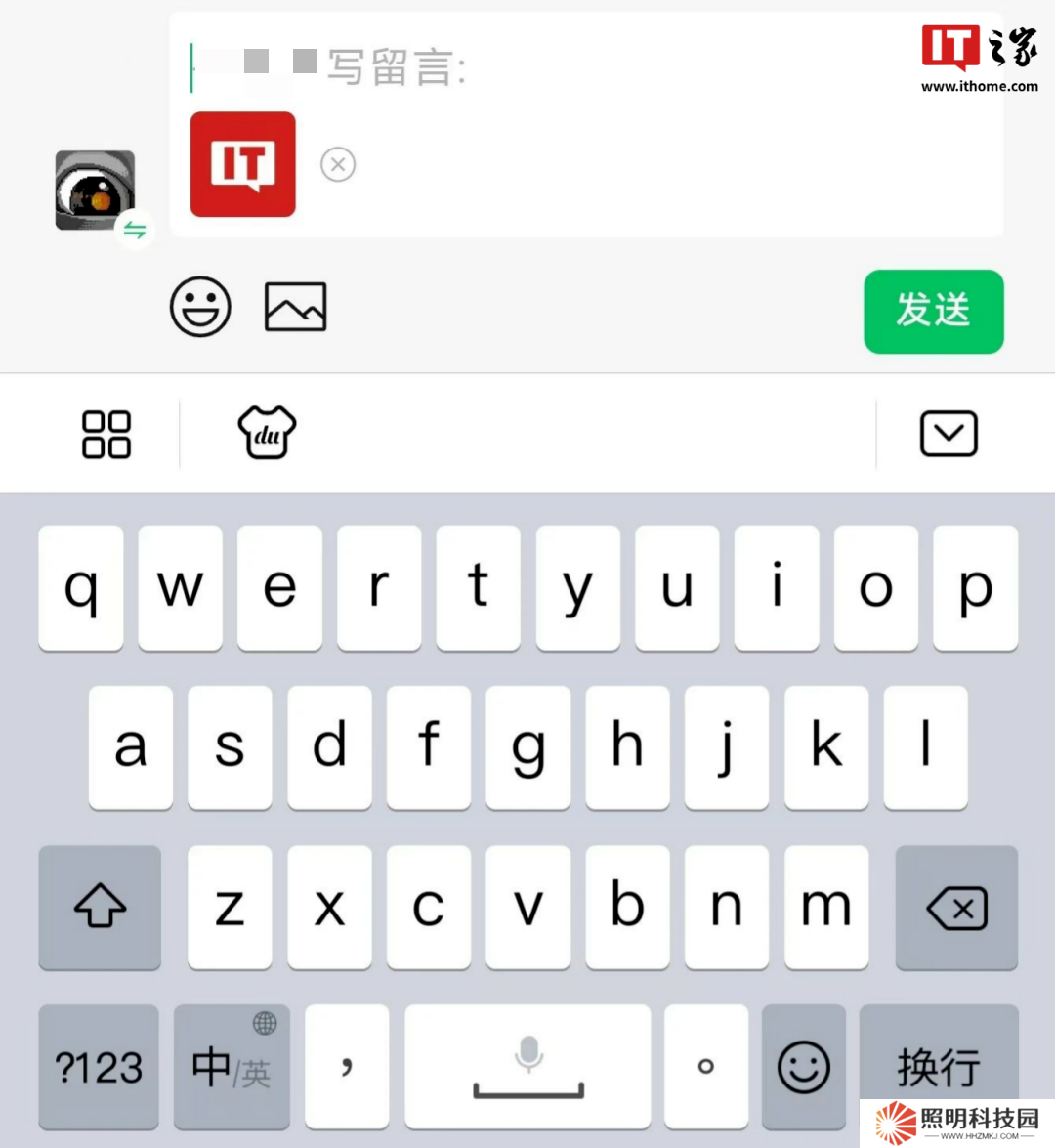The image size is (1055, 1148).
Task: Open the emoji sticker picker
Action: [x=200, y=307]
